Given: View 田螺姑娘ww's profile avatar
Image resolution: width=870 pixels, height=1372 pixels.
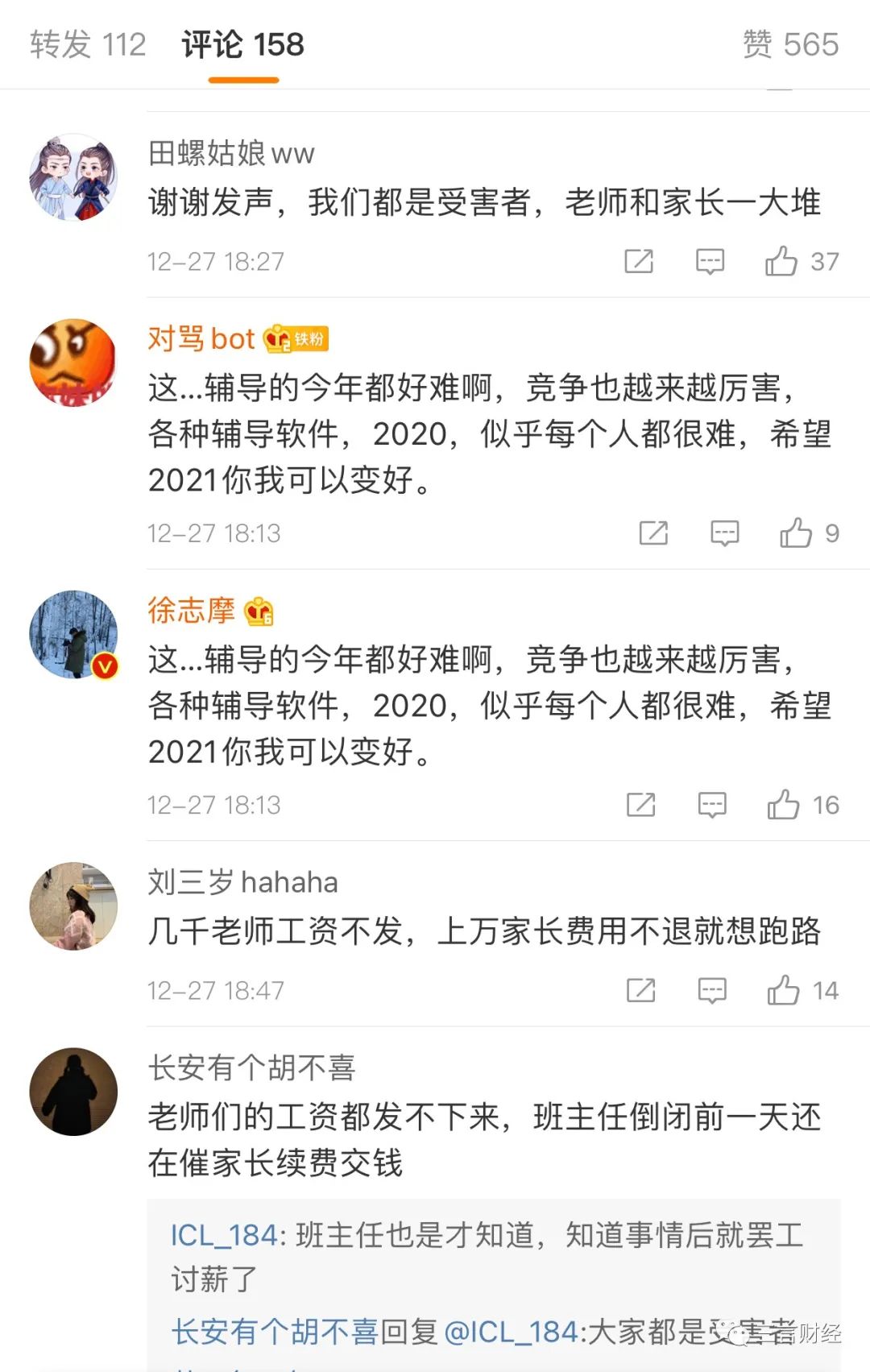Looking at the screenshot, I should (73, 177).
